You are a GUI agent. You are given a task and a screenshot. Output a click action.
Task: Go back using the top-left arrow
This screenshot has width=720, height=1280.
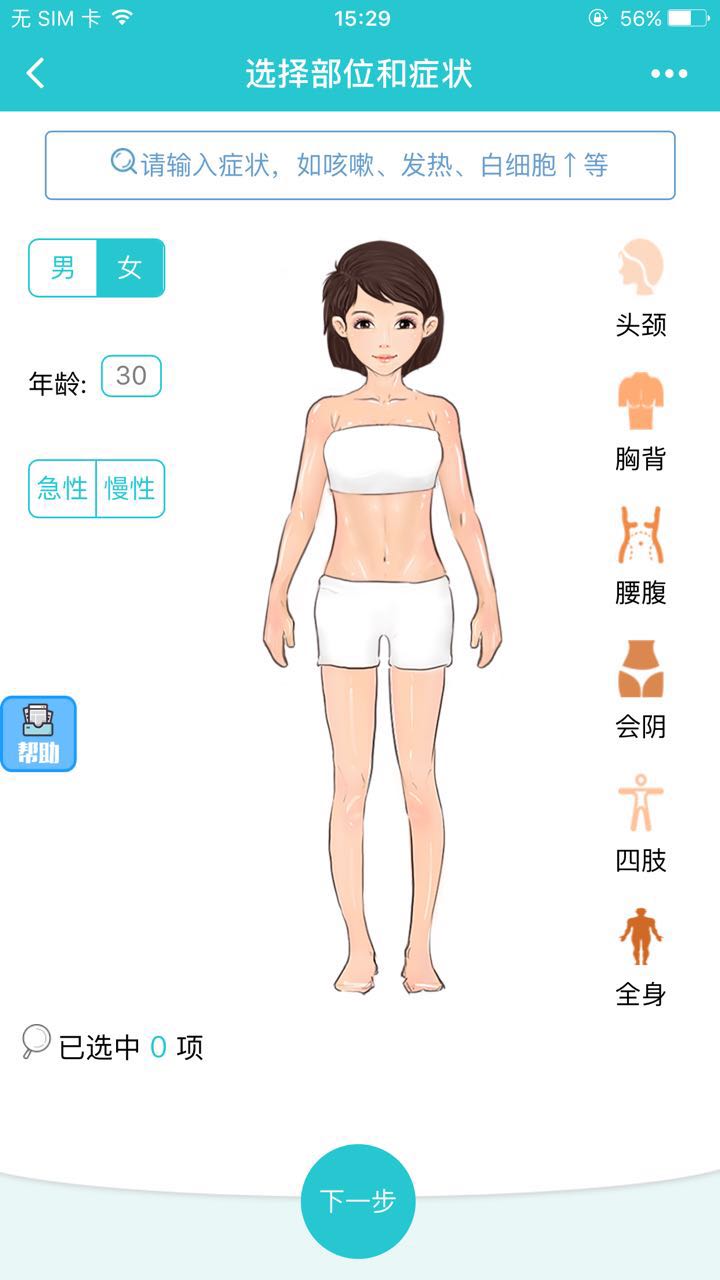(36, 73)
